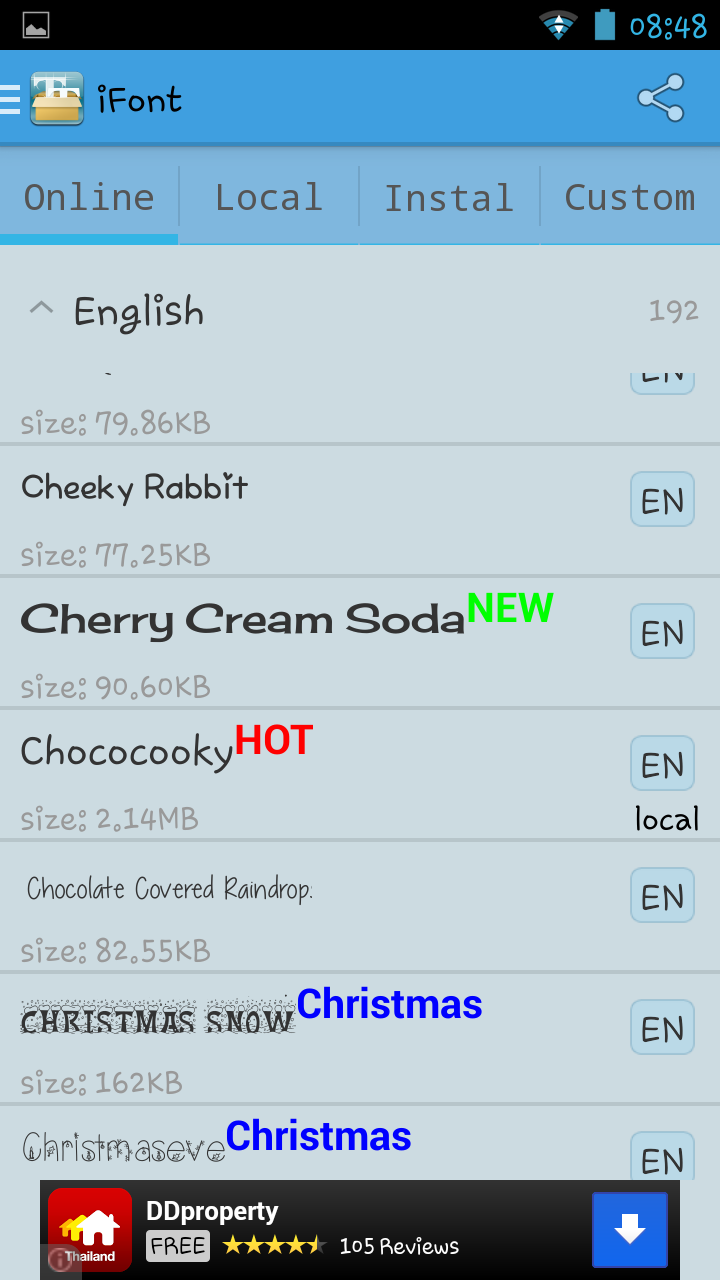The width and height of the screenshot is (720, 1280).
Task: Download DDproperty from the ad banner
Action: [x=629, y=1230]
